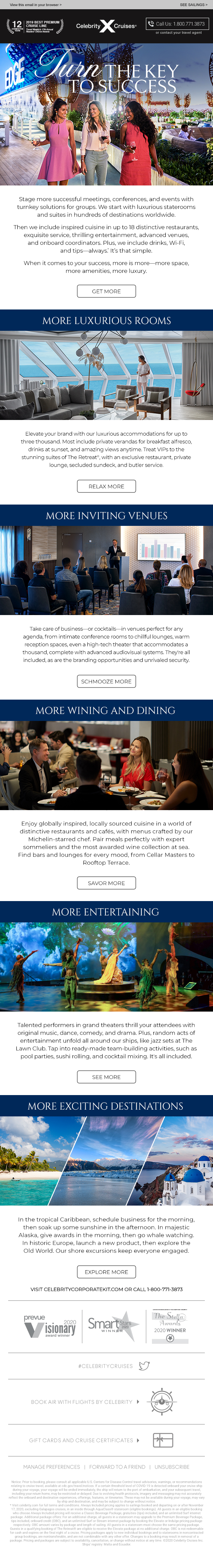The image size is (213, 1568).
Task: Tap the MANAGE PREFERENCES link
Action: coord(52,1466)
